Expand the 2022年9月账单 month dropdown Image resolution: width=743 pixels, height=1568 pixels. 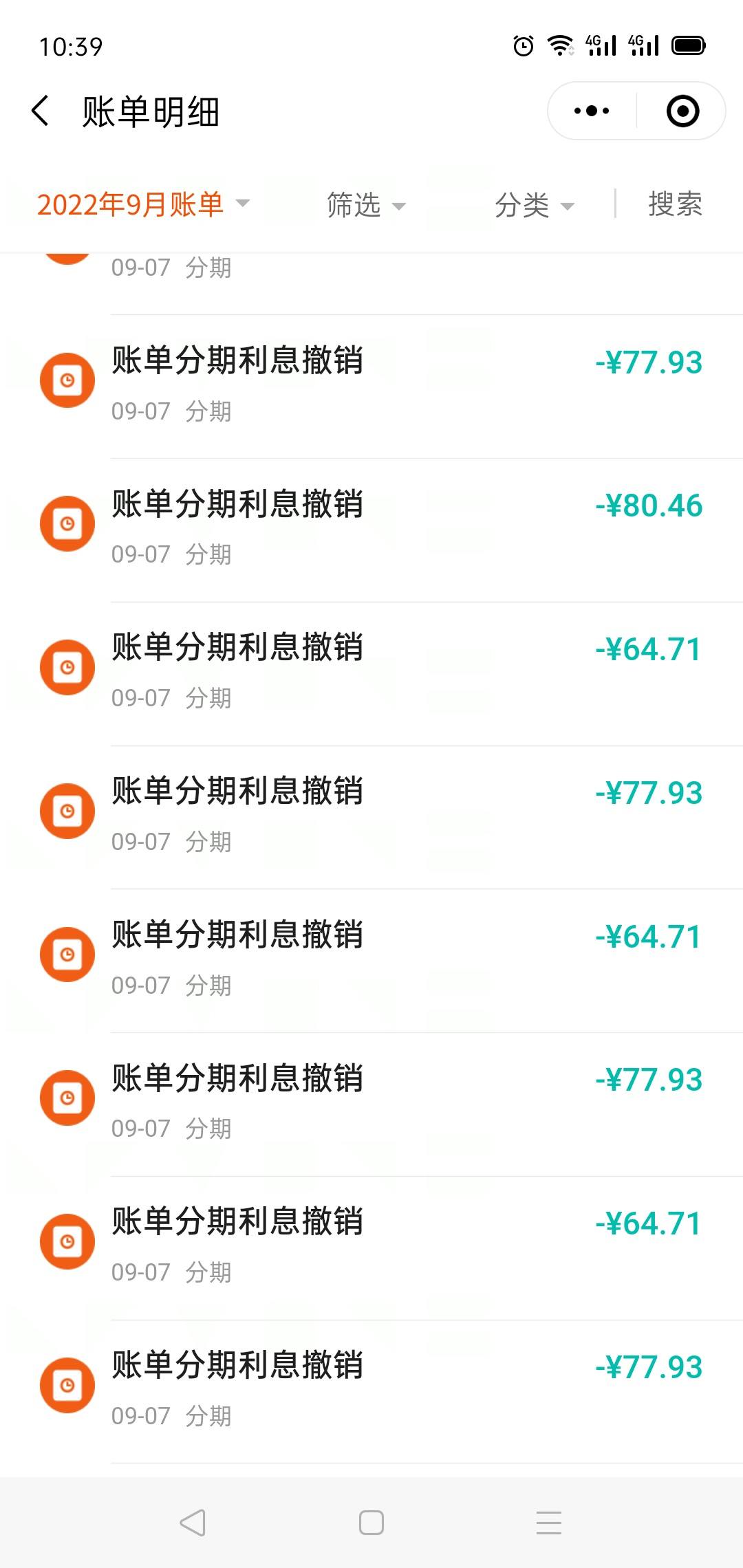(x=143, y=204)
